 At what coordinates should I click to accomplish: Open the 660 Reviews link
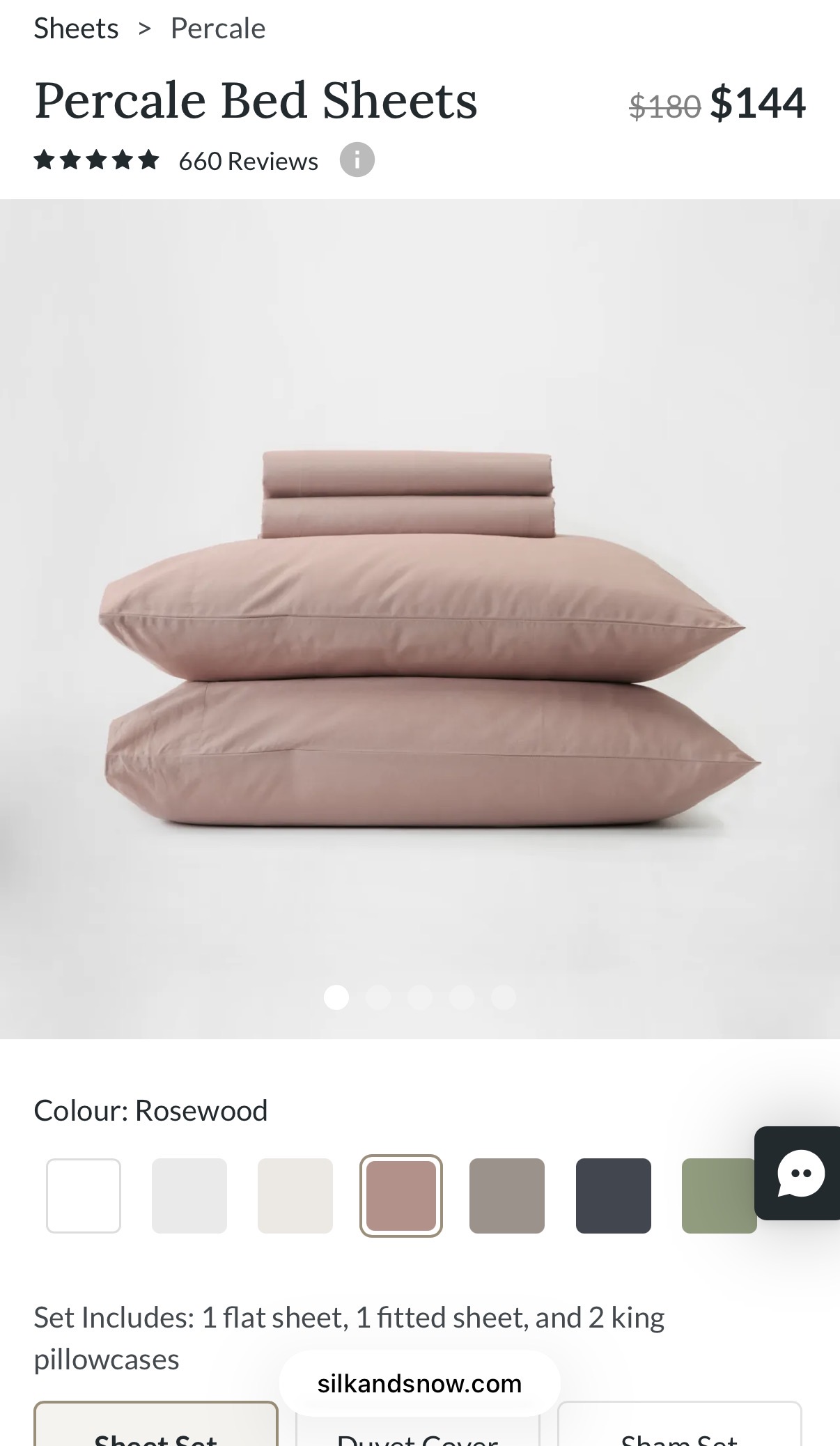click(x=248, y=161)
